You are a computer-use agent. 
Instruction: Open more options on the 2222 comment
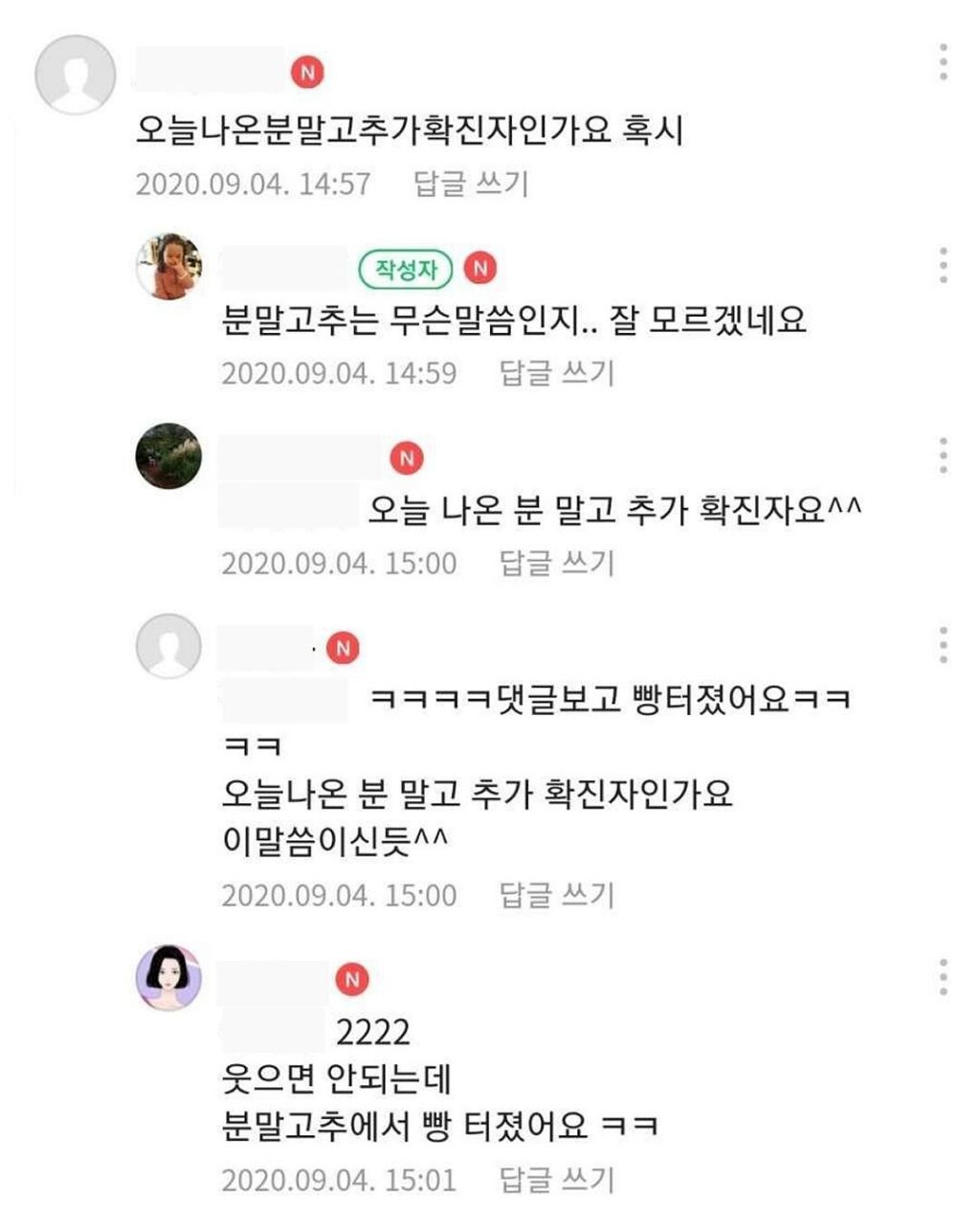944,977
